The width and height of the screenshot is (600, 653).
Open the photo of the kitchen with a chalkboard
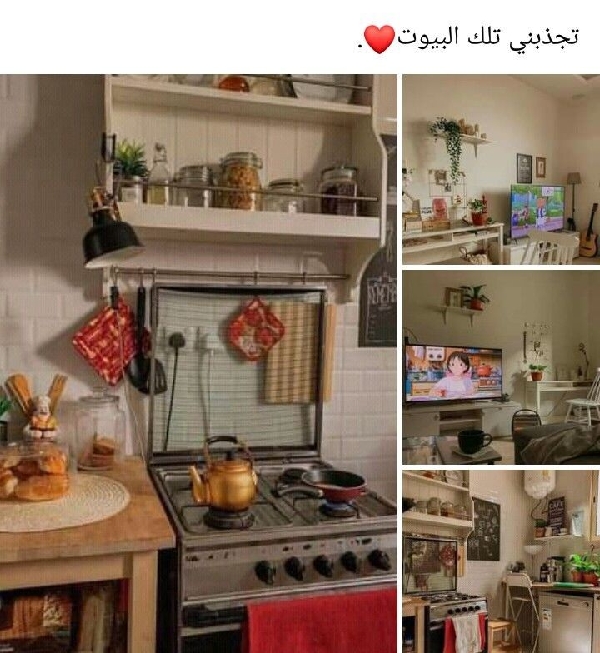[501, 561]
